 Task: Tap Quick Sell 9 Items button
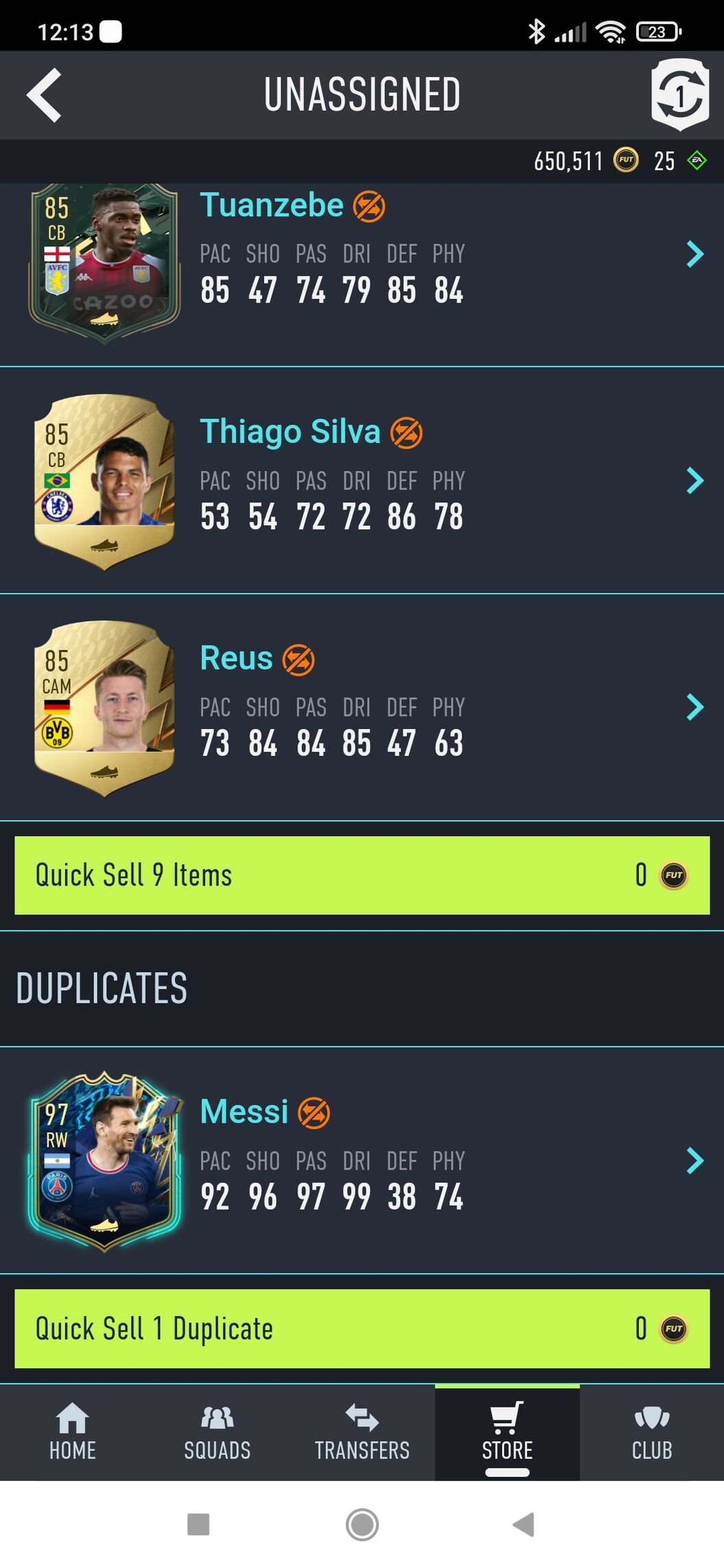362,875
